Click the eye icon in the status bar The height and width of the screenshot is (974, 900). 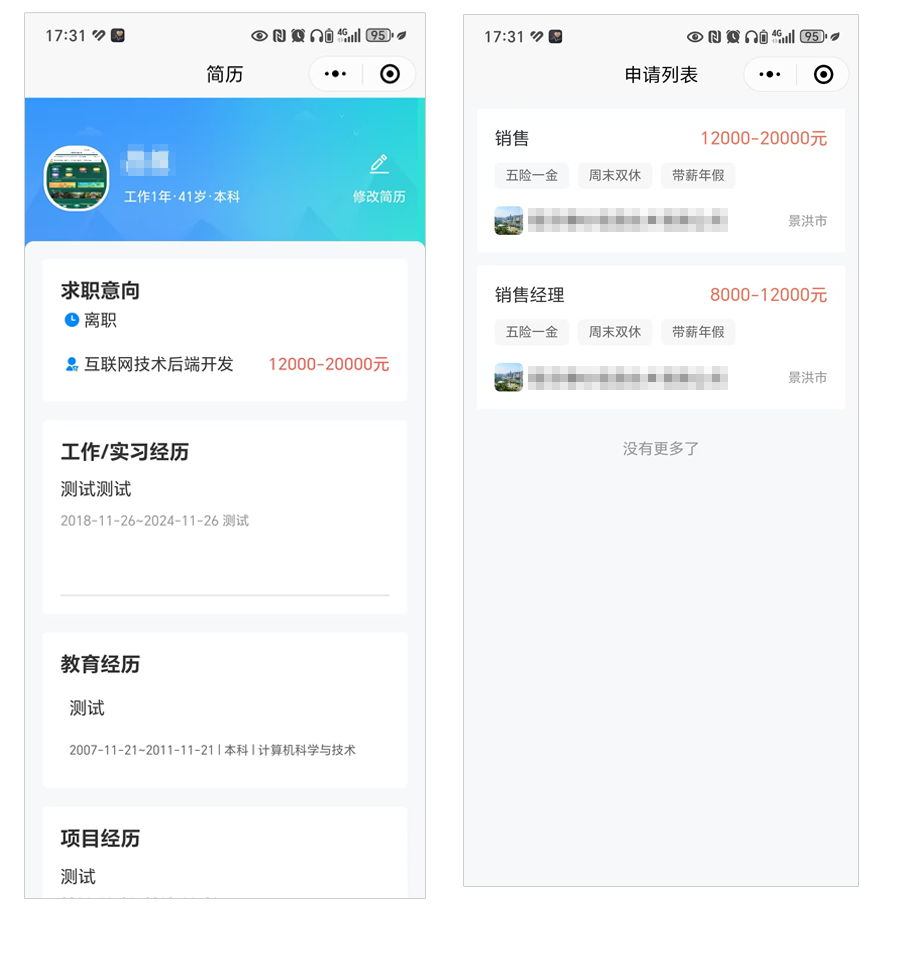point(259,35)
